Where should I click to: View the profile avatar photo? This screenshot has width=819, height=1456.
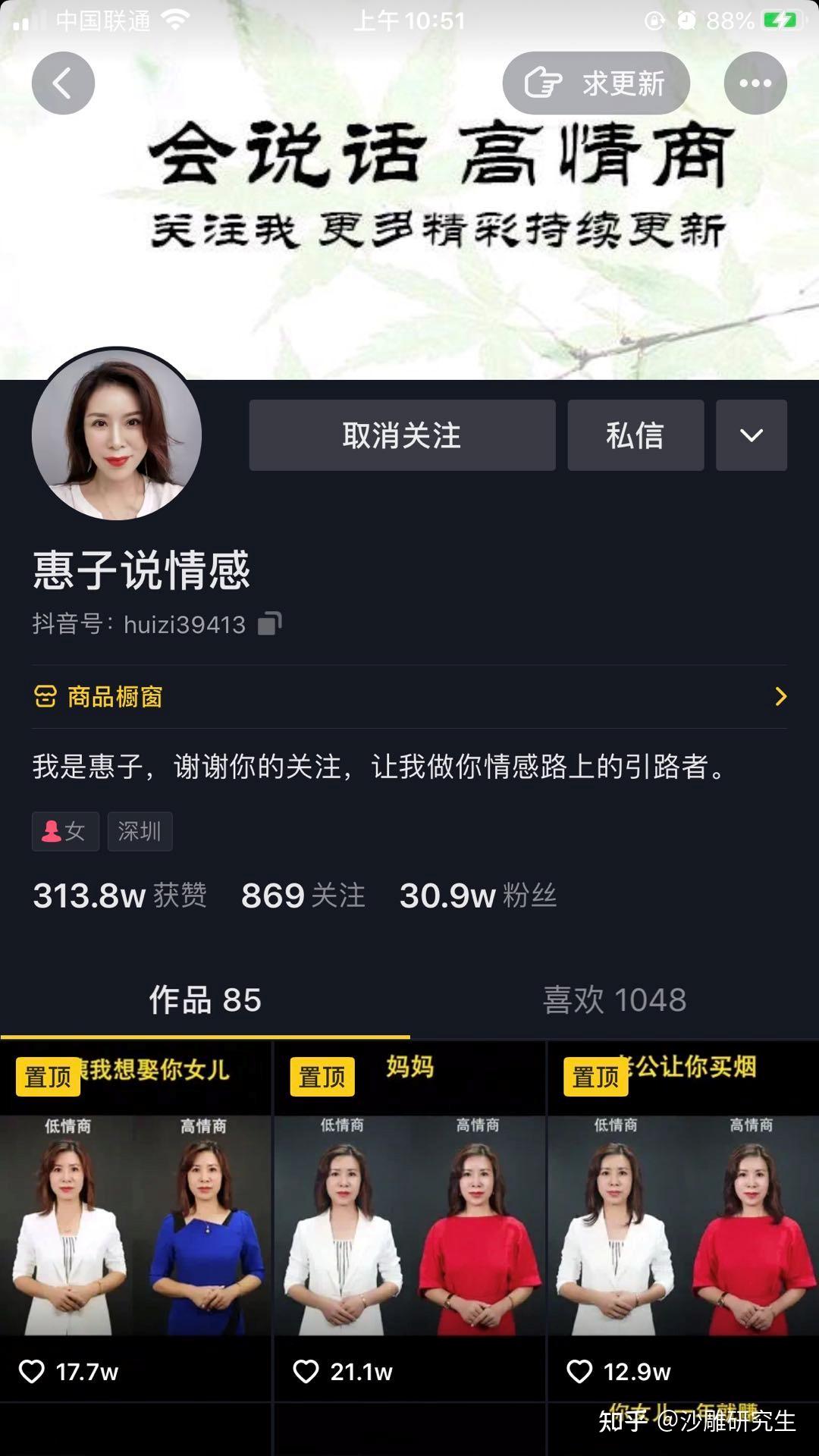(x=117, y=434)
